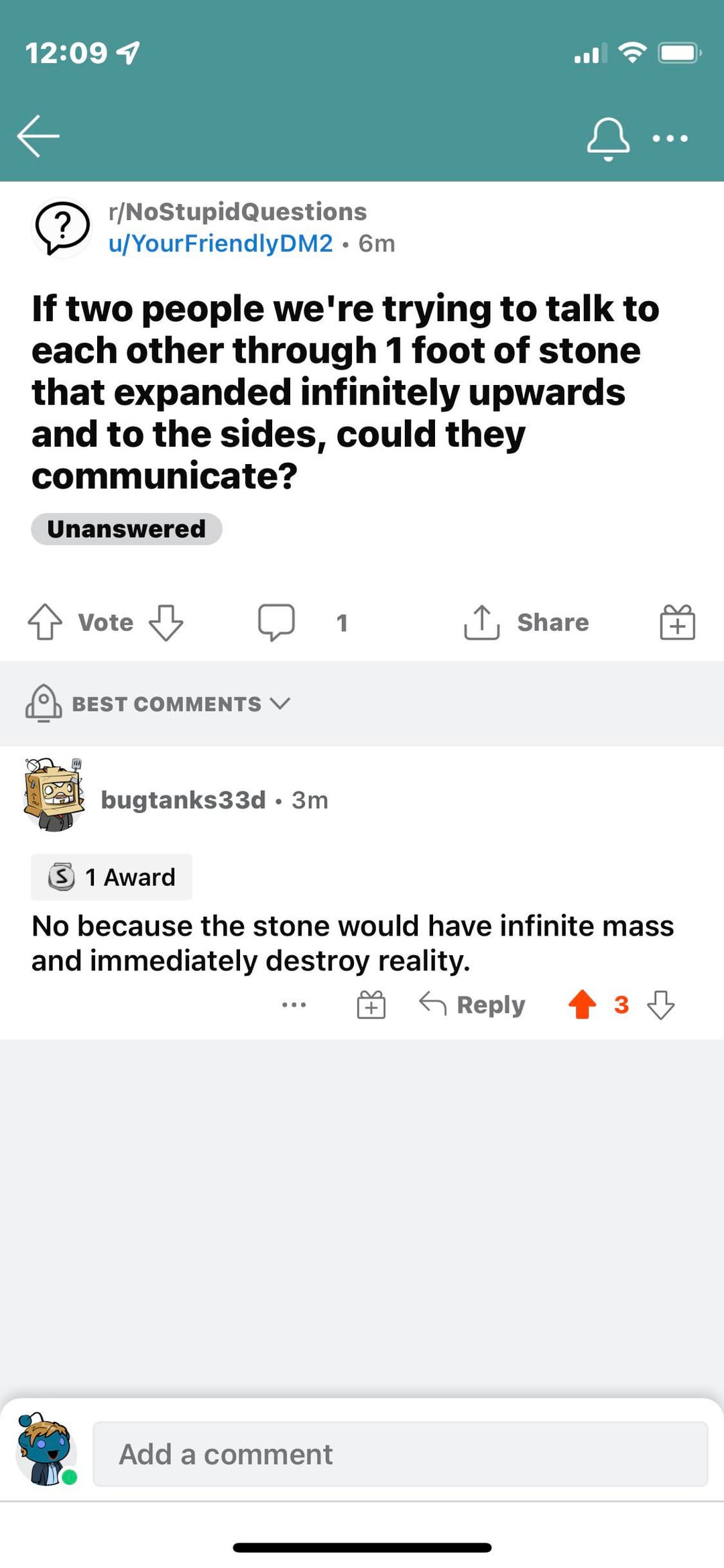View the 1 Award badge on the comment

click(x=112, y=877)
